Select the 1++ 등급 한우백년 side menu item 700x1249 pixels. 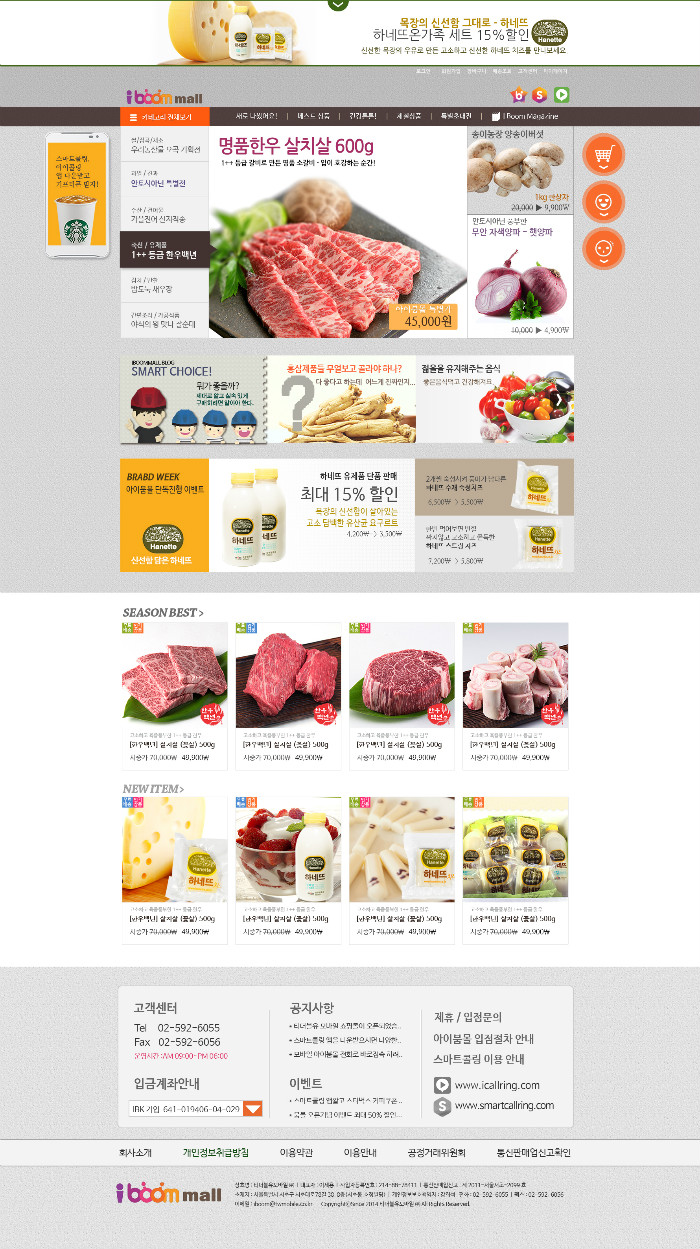pos(164,250)
